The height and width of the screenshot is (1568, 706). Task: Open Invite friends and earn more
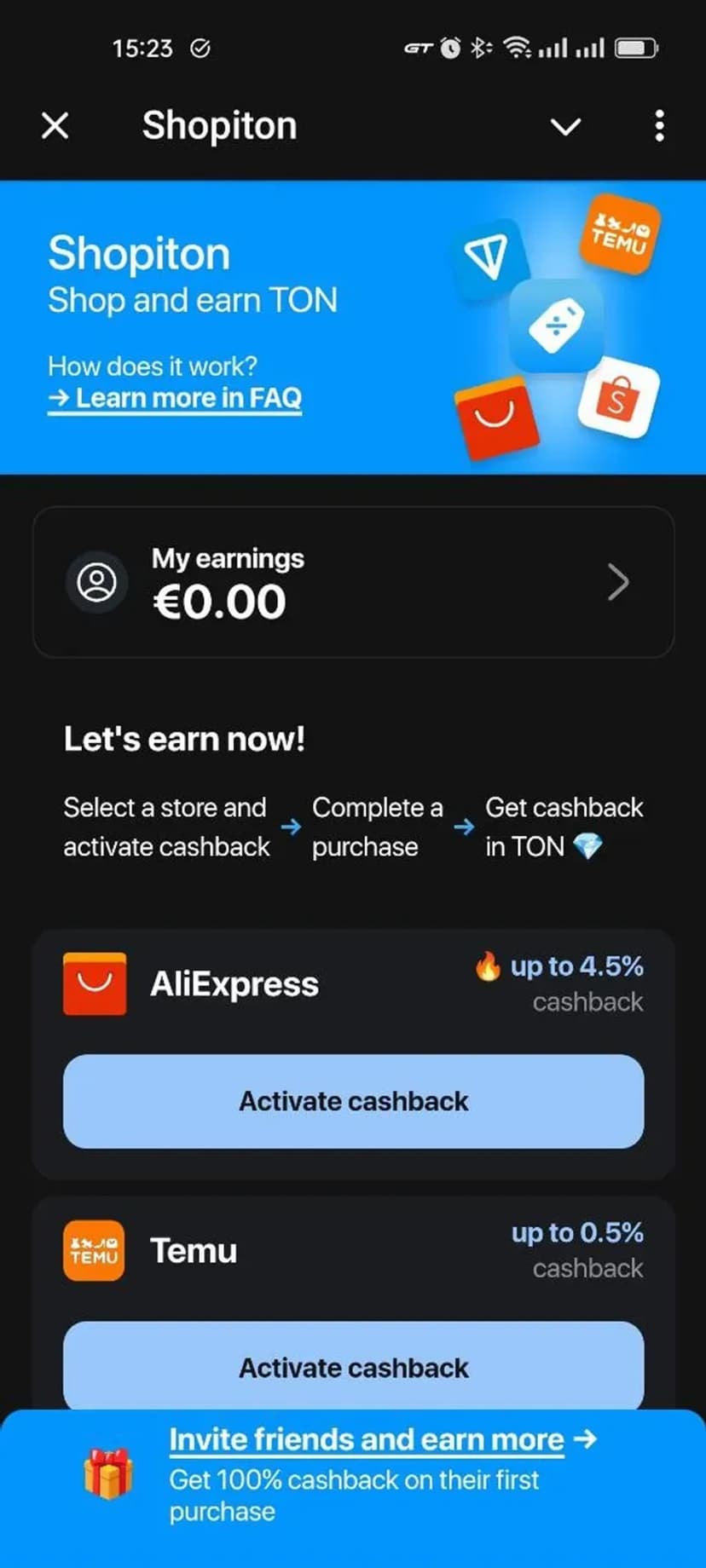tap(367, 1440)
